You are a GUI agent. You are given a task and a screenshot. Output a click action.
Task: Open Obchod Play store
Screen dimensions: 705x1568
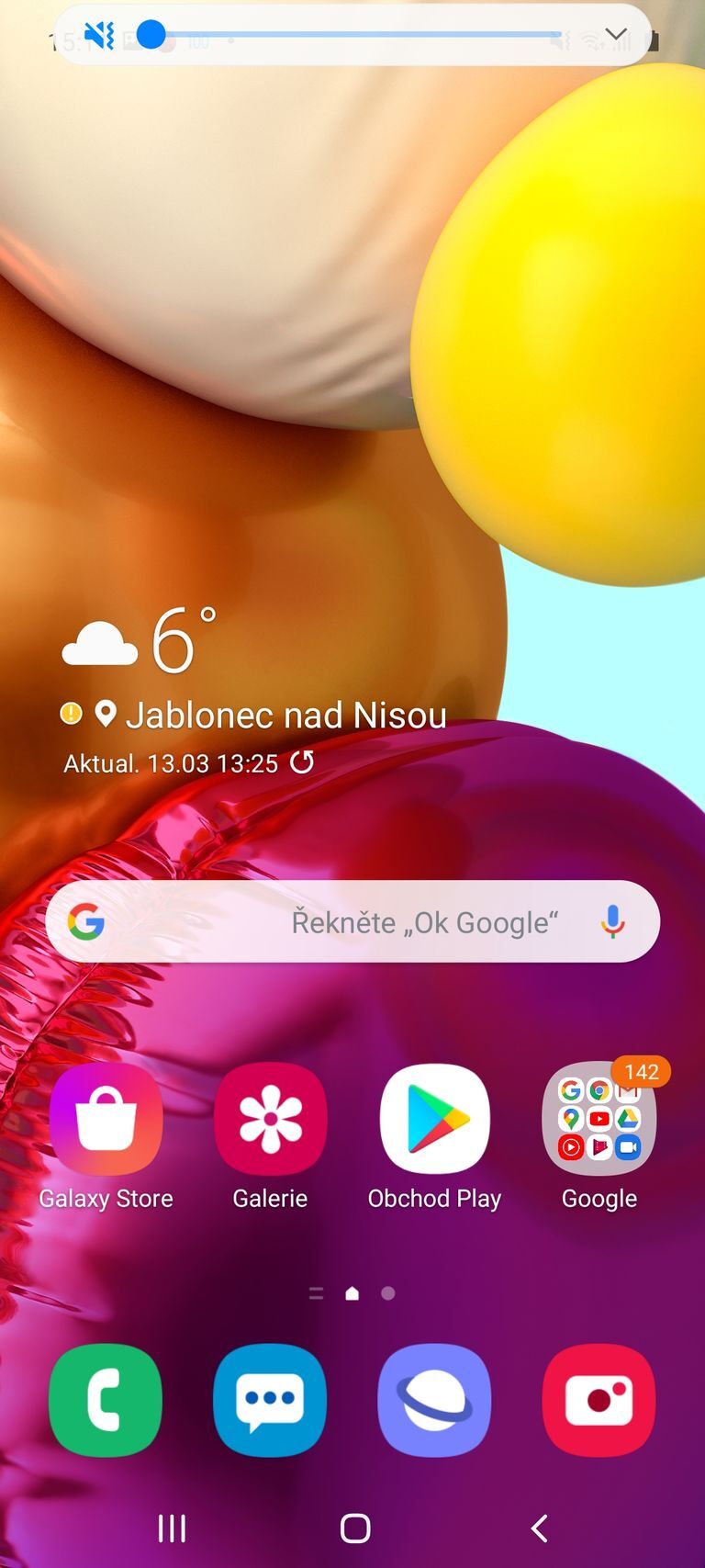(434, 1120)
